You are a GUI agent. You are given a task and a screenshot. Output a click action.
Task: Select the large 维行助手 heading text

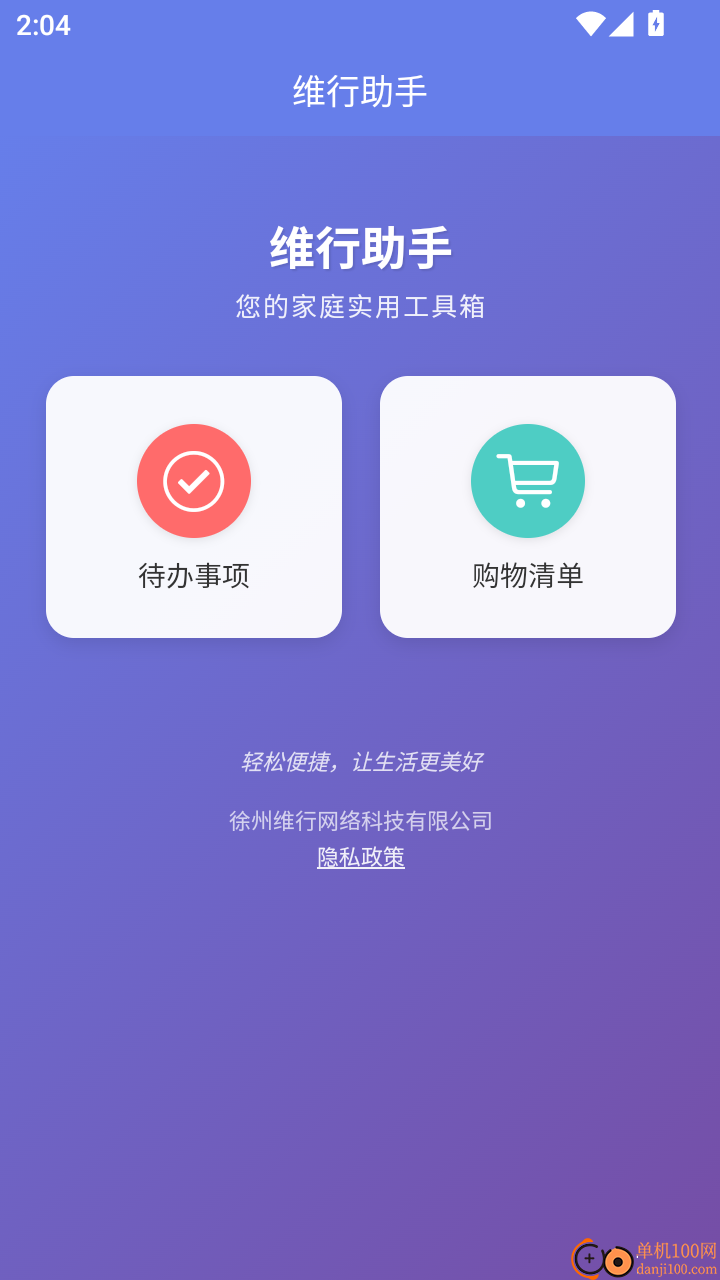click(360, 245)
